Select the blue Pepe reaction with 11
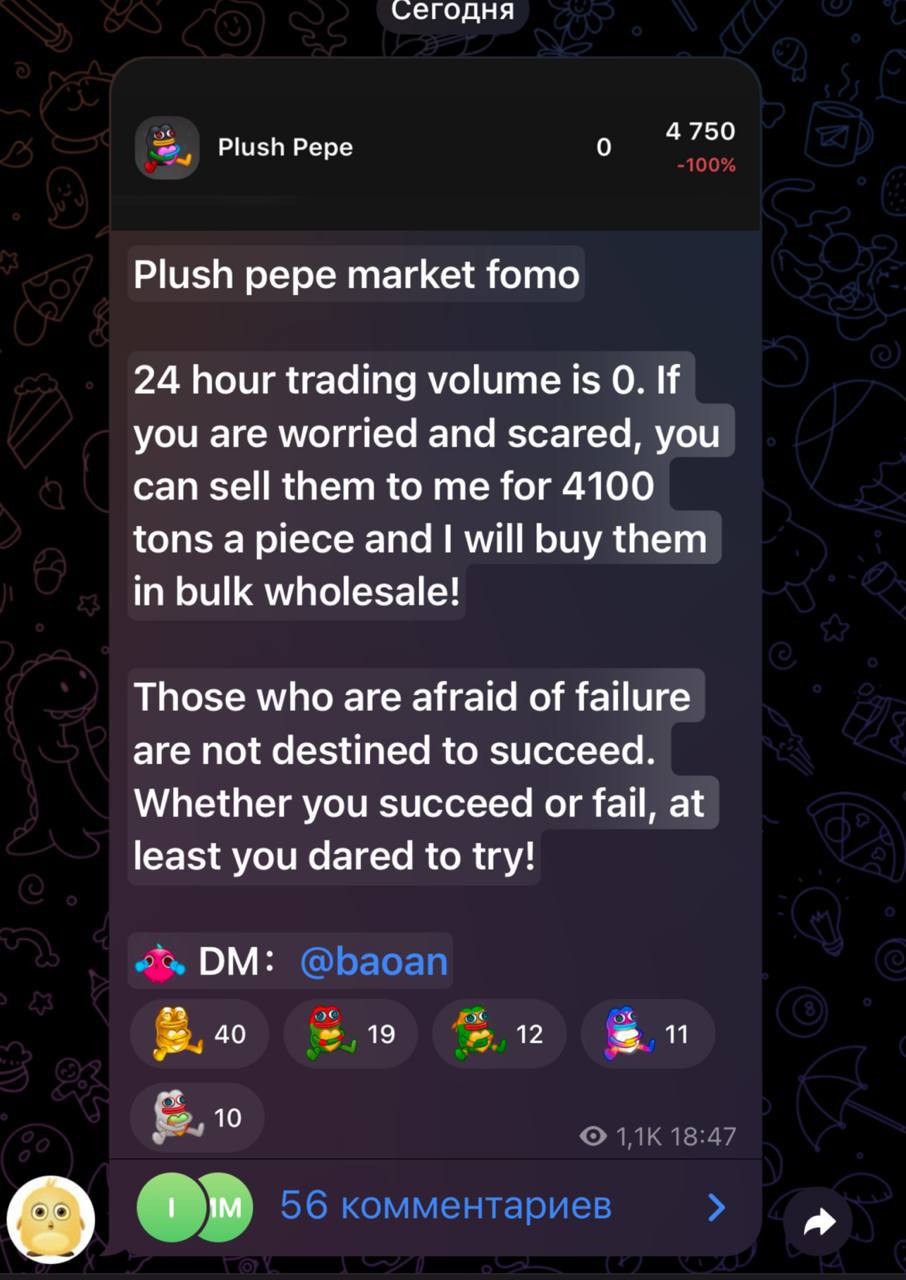 click(647, 1033)
